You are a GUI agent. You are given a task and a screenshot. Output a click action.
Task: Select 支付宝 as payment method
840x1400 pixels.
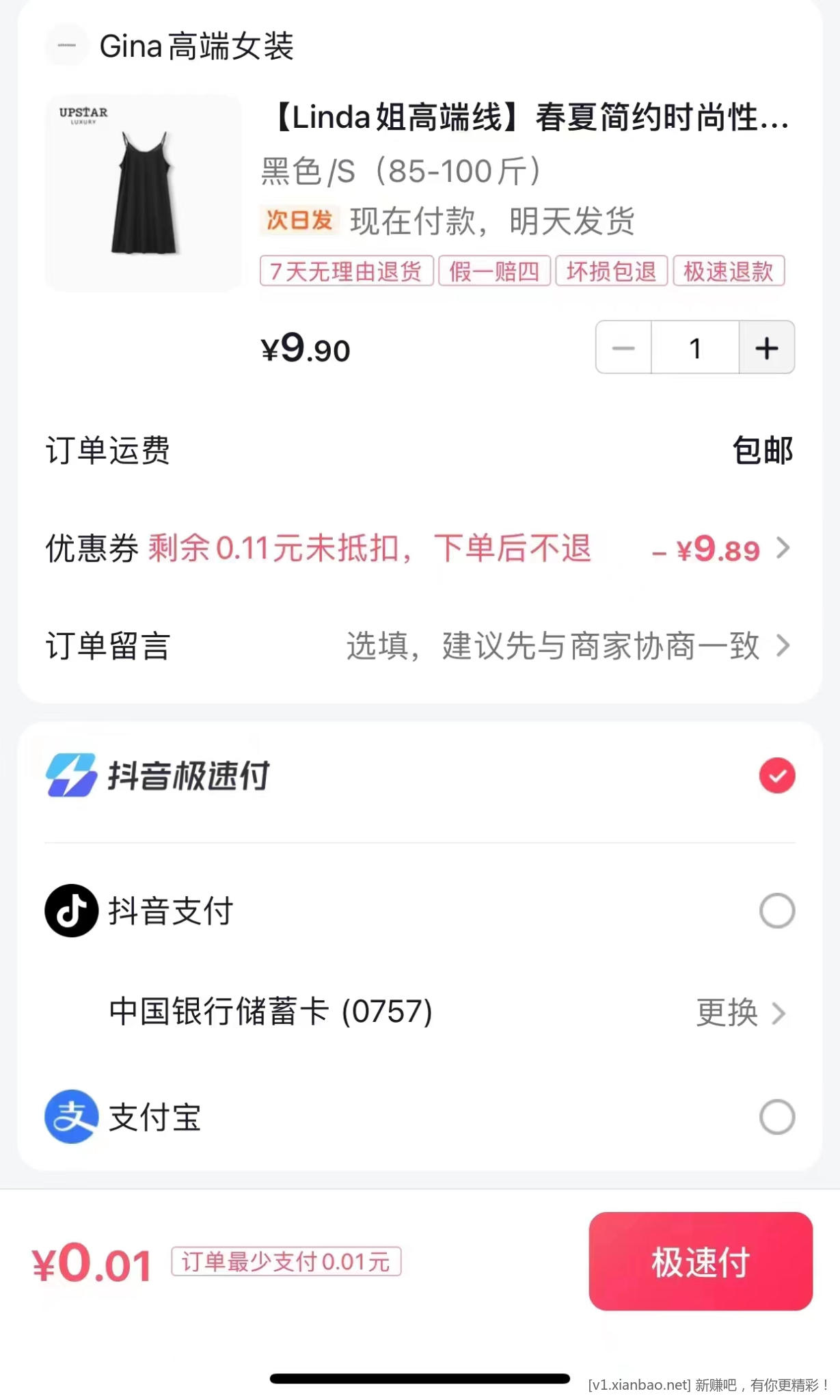coord(777,1117)
